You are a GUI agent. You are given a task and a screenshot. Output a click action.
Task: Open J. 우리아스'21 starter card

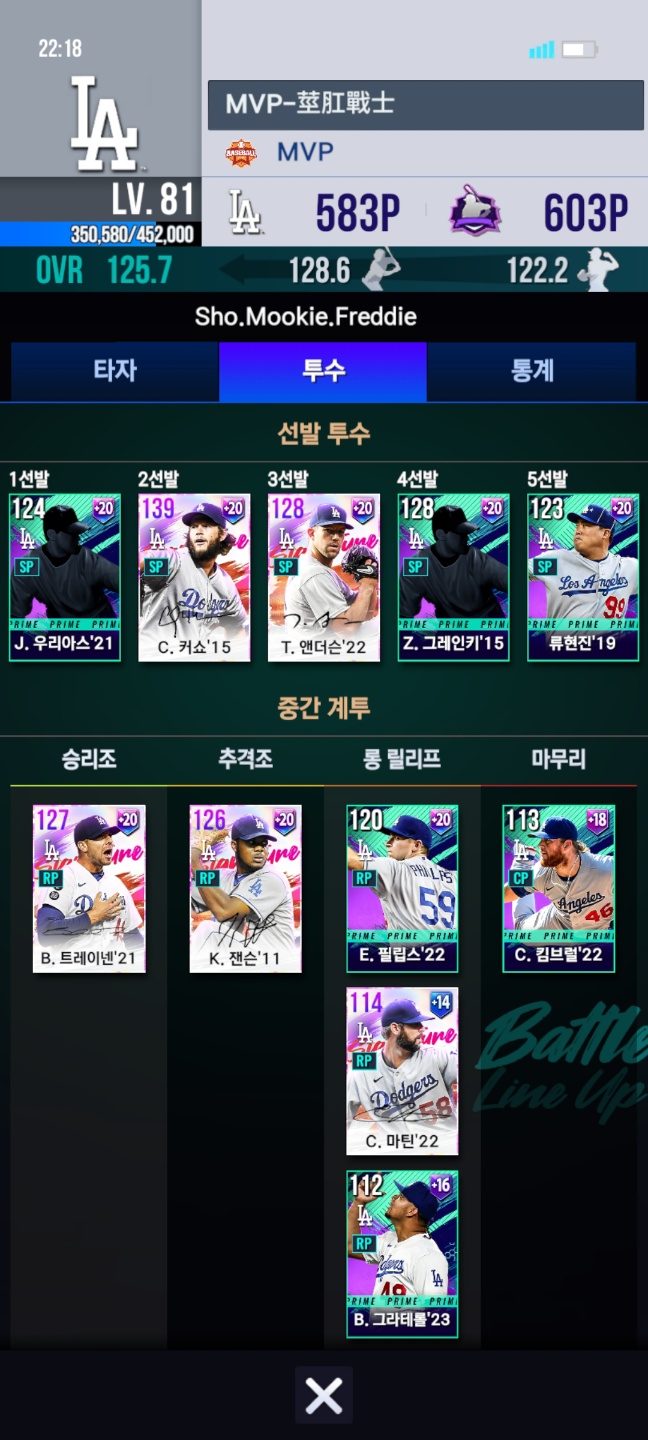[65, 577]
